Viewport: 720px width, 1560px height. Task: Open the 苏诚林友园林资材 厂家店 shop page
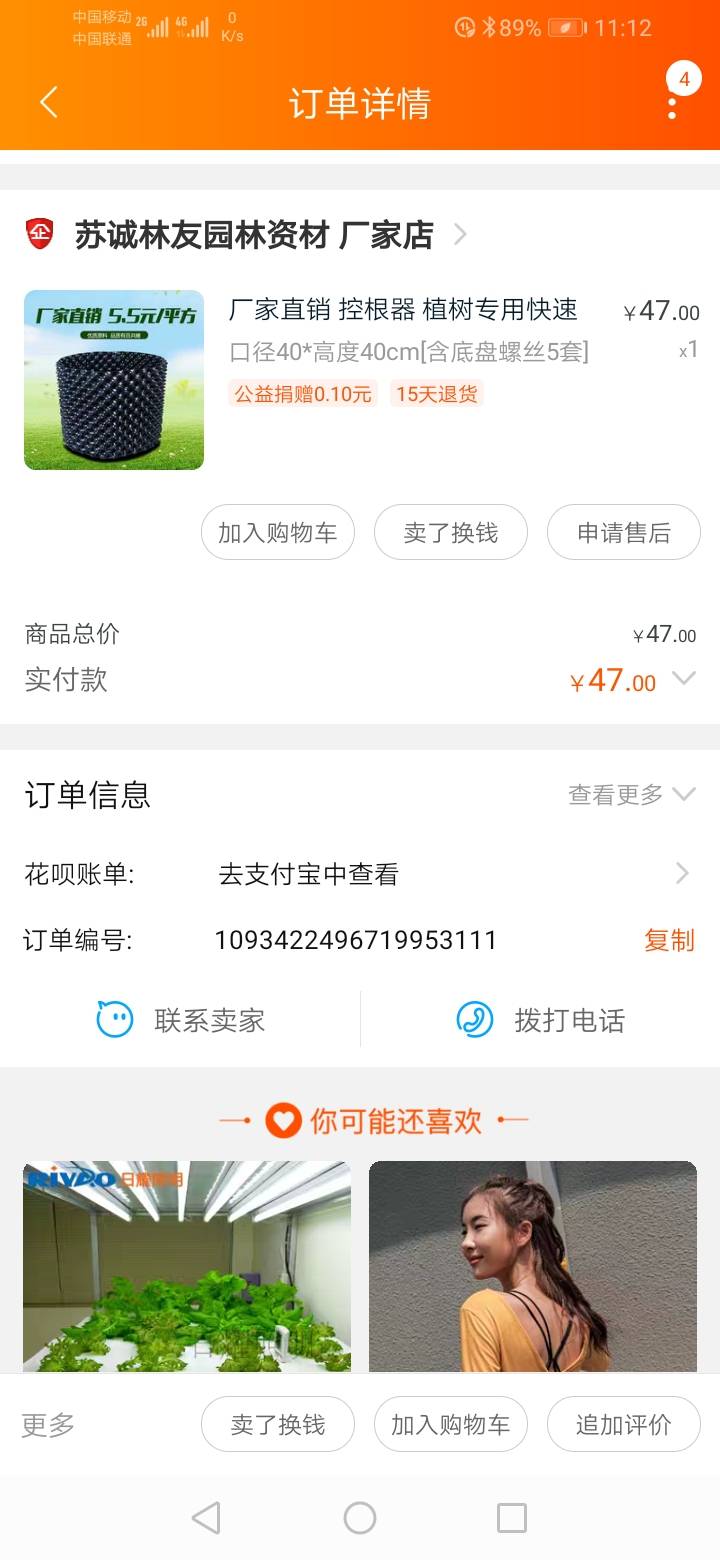(x=254, y=235)
